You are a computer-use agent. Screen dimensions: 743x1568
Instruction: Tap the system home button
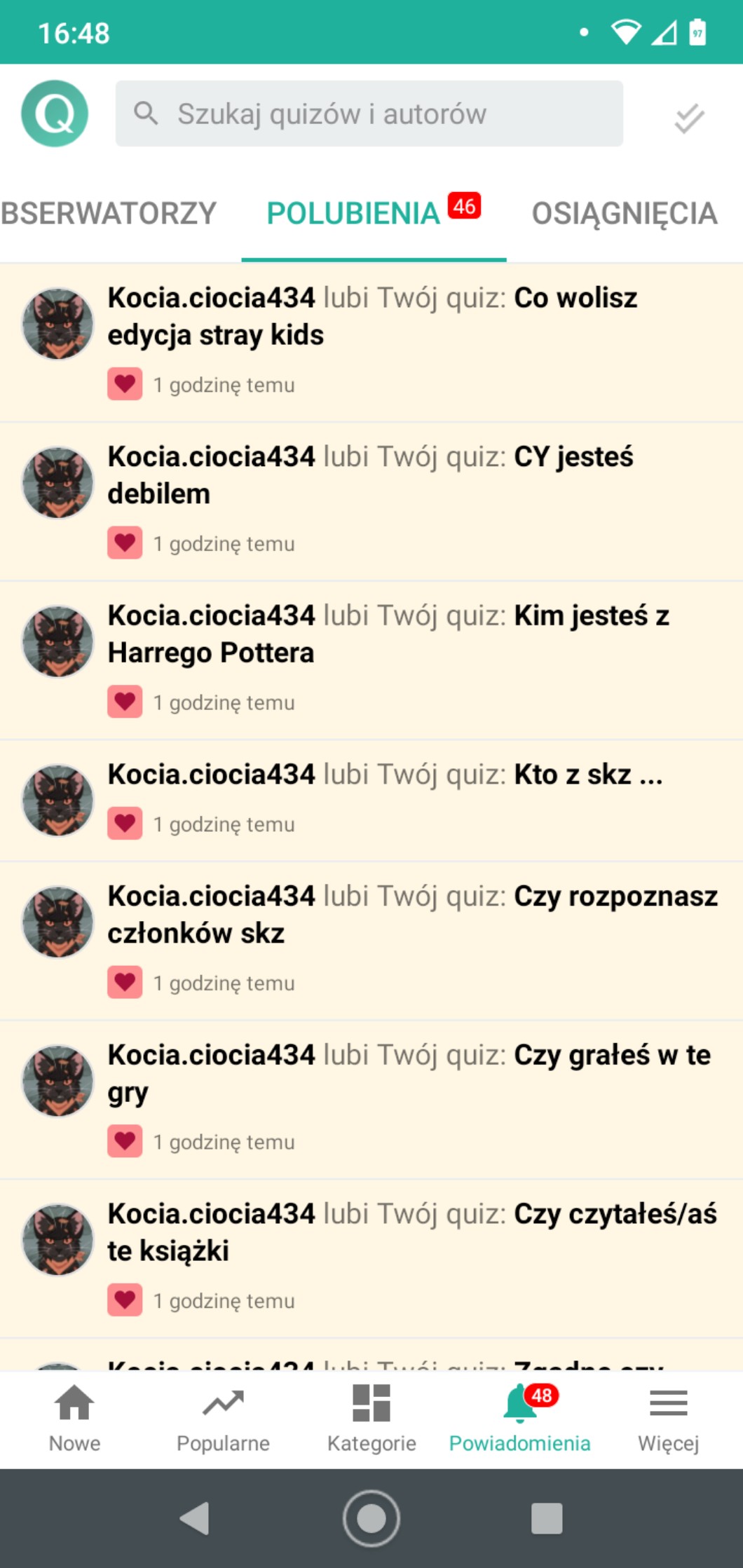coord(371,1518)
